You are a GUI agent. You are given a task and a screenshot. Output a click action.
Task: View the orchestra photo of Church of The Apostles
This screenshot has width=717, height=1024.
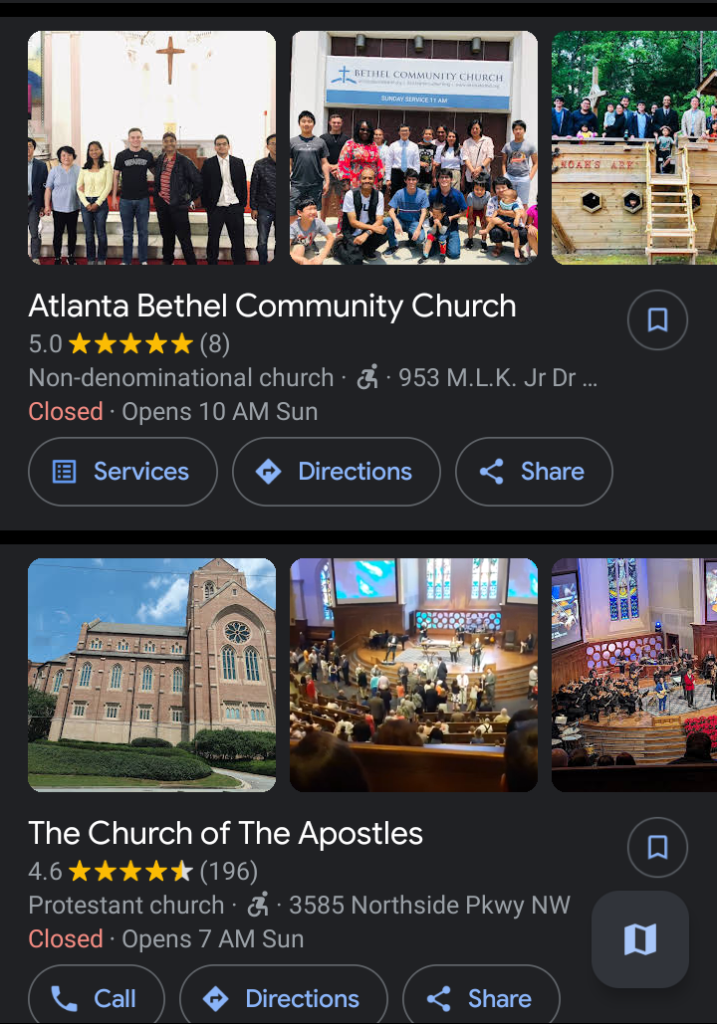click(x=634, y=675)
